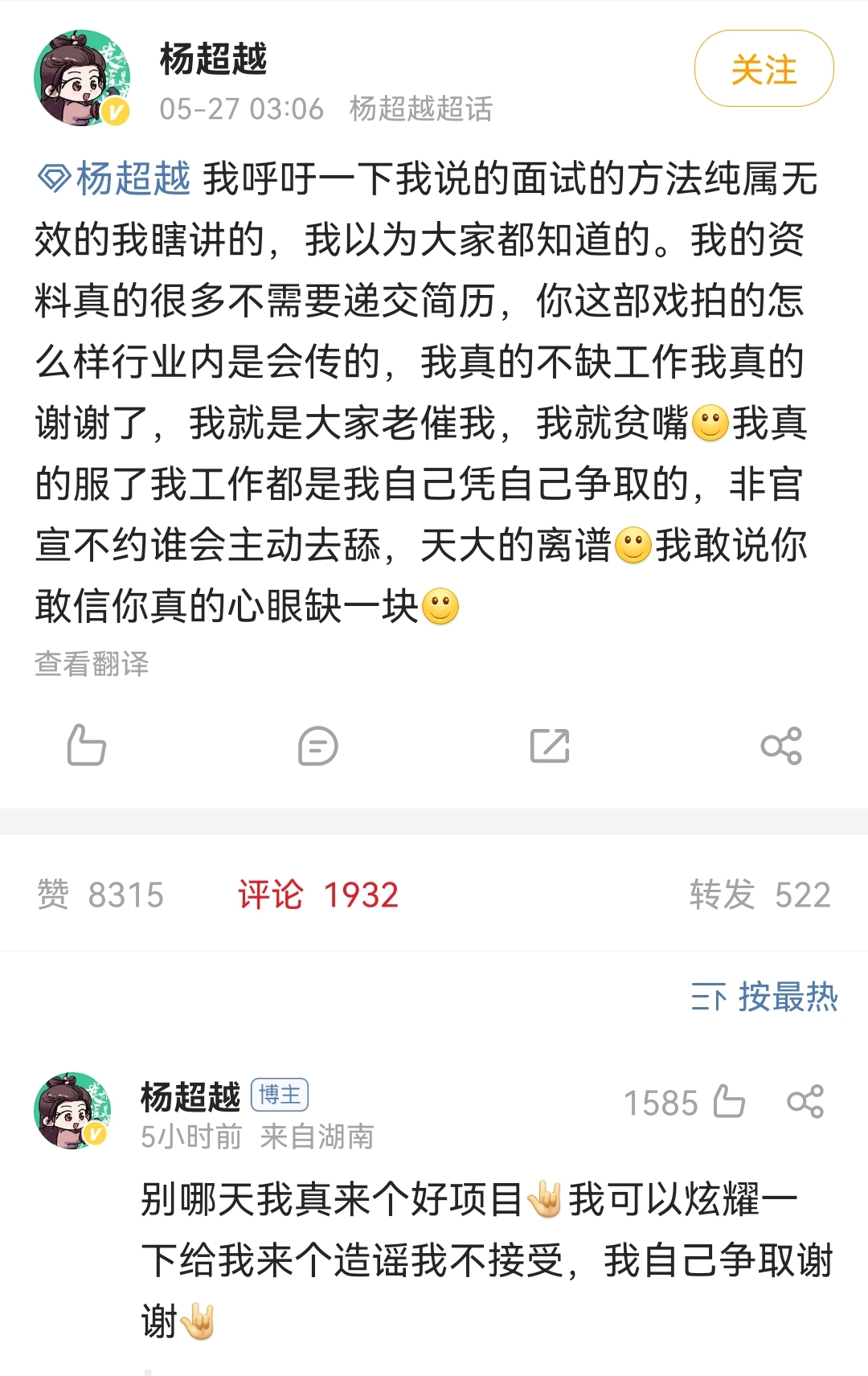Screen dimensions: 868x1376
Task: Like 杨超越's comment with 1585 likes
Action: [729, 1102]
